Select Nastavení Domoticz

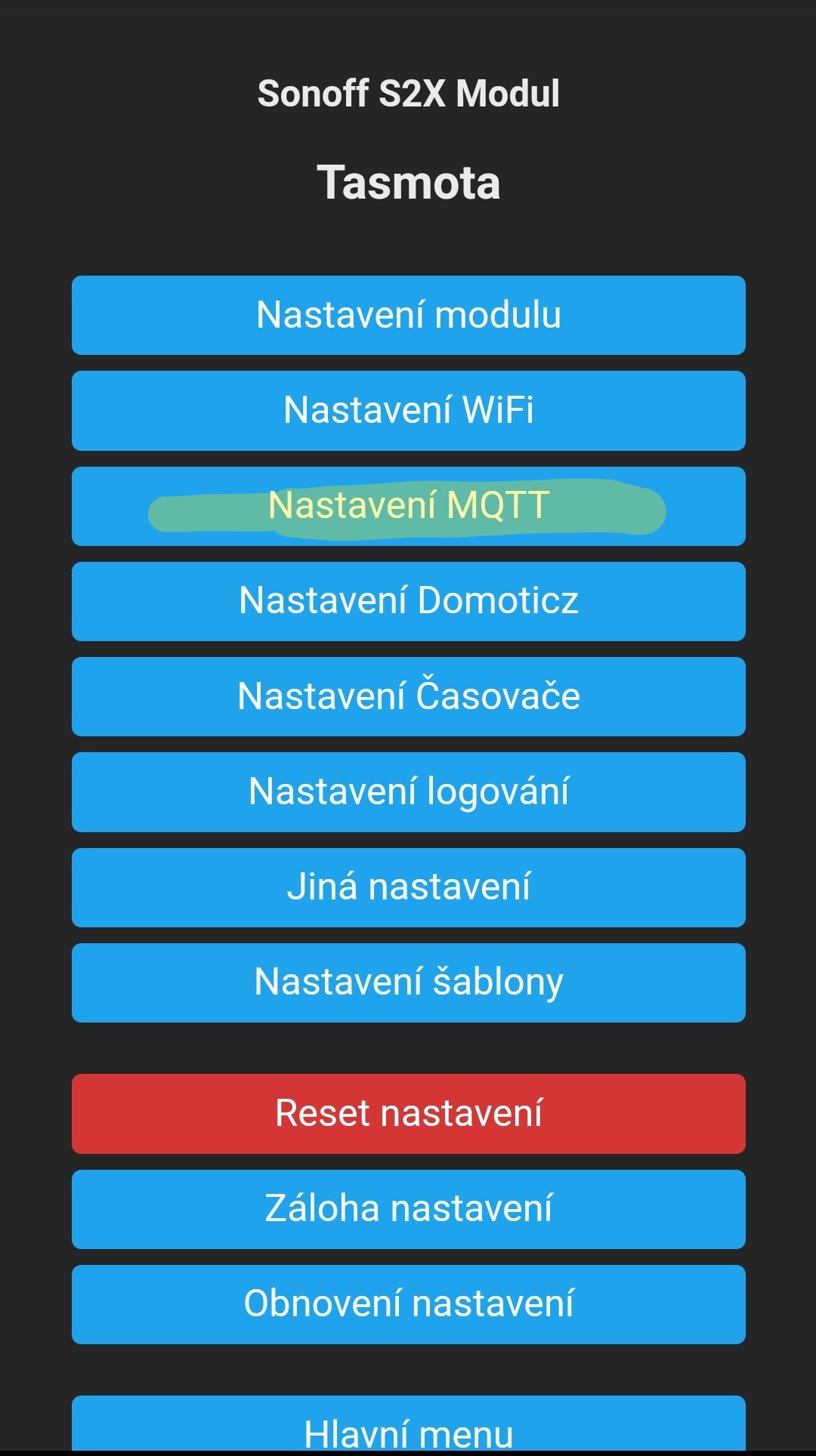[x=408, y=601]
